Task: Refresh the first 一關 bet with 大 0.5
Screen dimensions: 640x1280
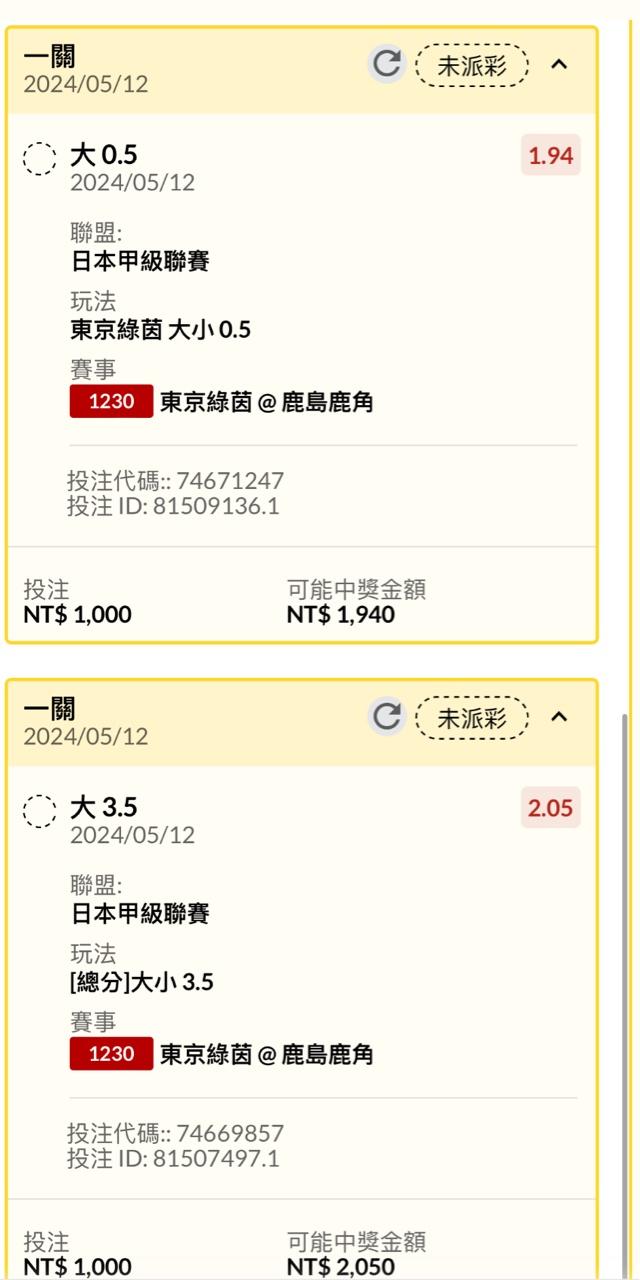Action: point(386,64)
